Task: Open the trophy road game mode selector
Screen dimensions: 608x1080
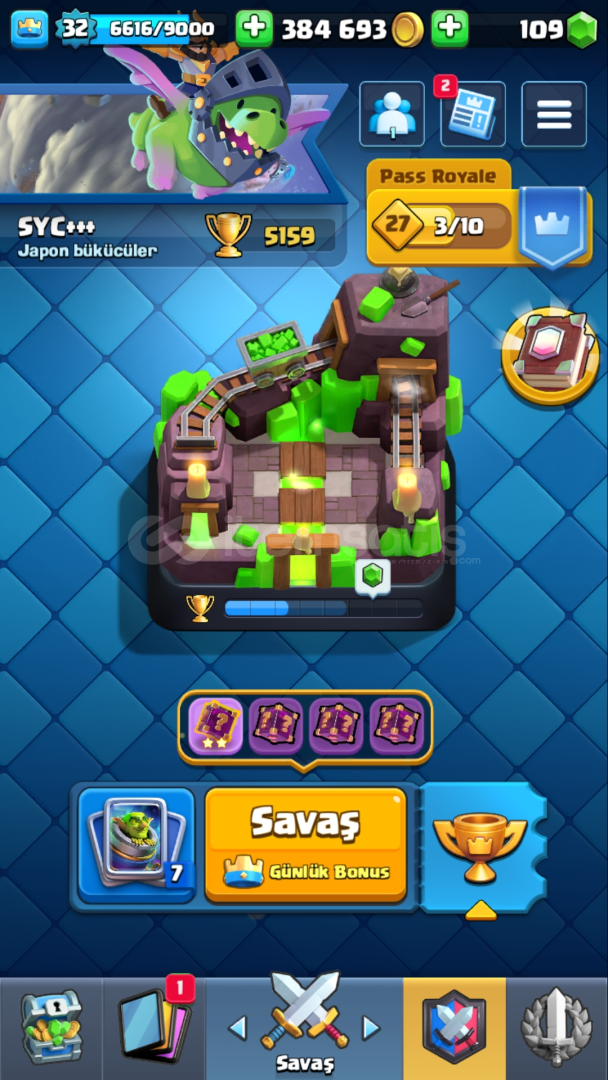Action: (x=481, y=847)
